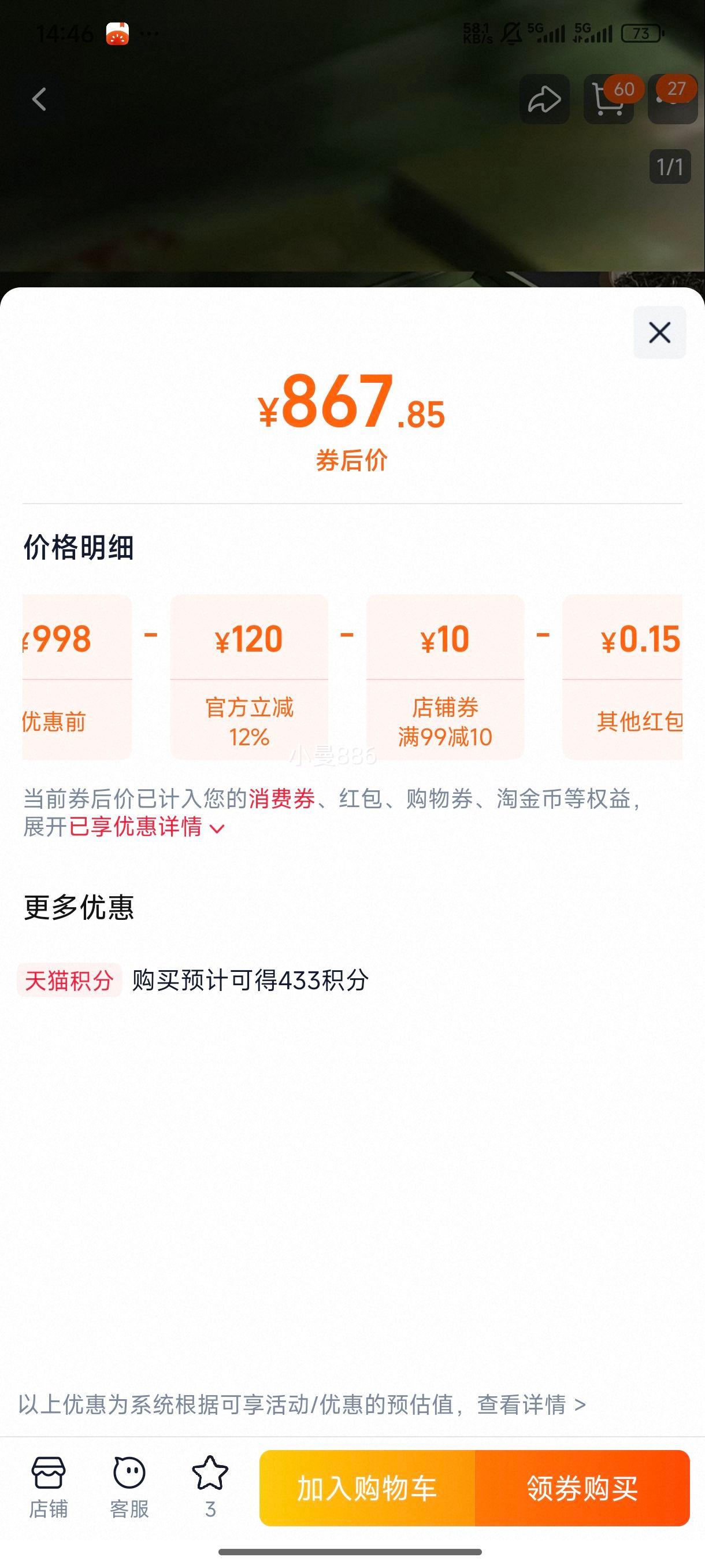Tap the share arrow icon
Screen dimensions: 705x1568
545,99
